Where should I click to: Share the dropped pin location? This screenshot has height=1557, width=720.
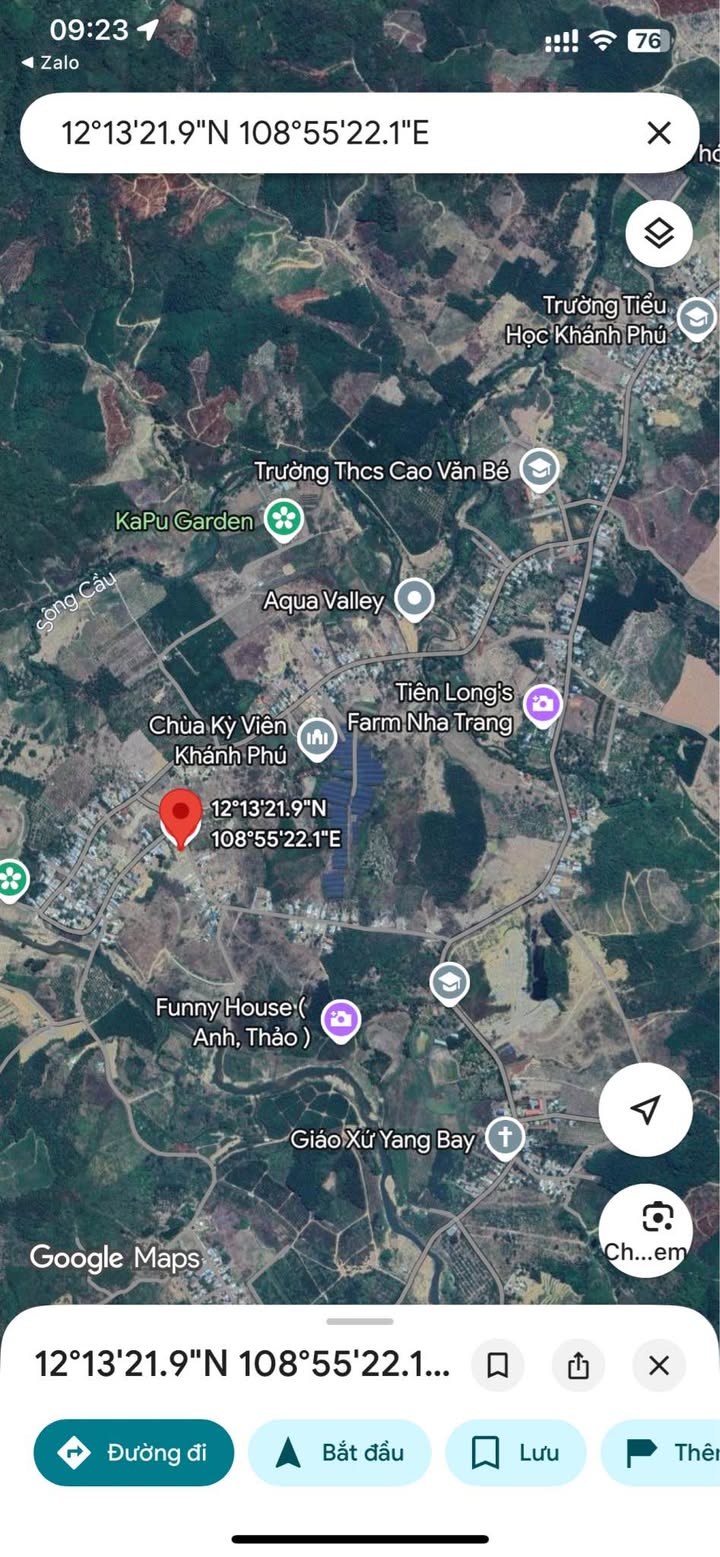pos(578,1365)
